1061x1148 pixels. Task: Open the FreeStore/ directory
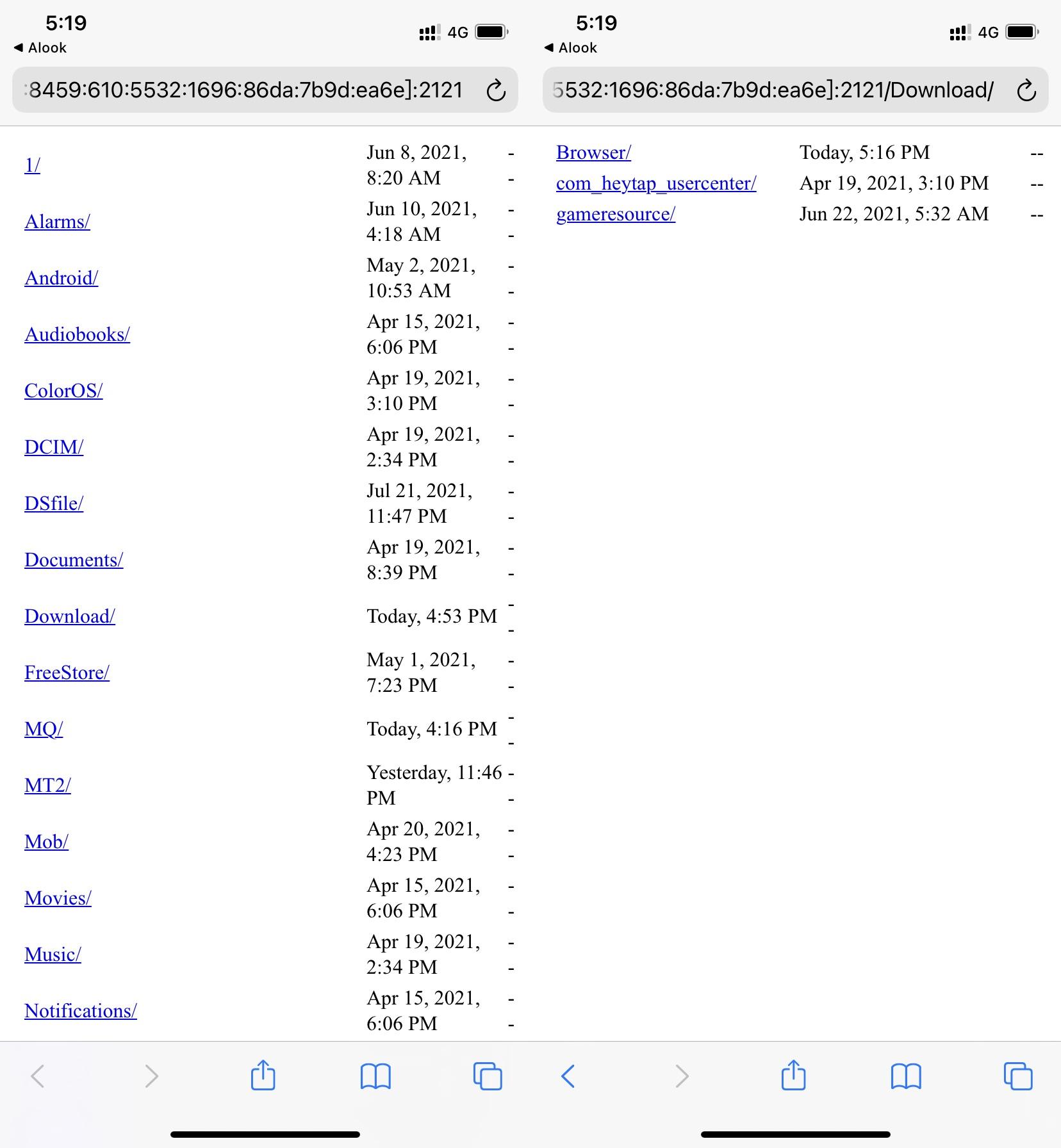pos(67,673)
